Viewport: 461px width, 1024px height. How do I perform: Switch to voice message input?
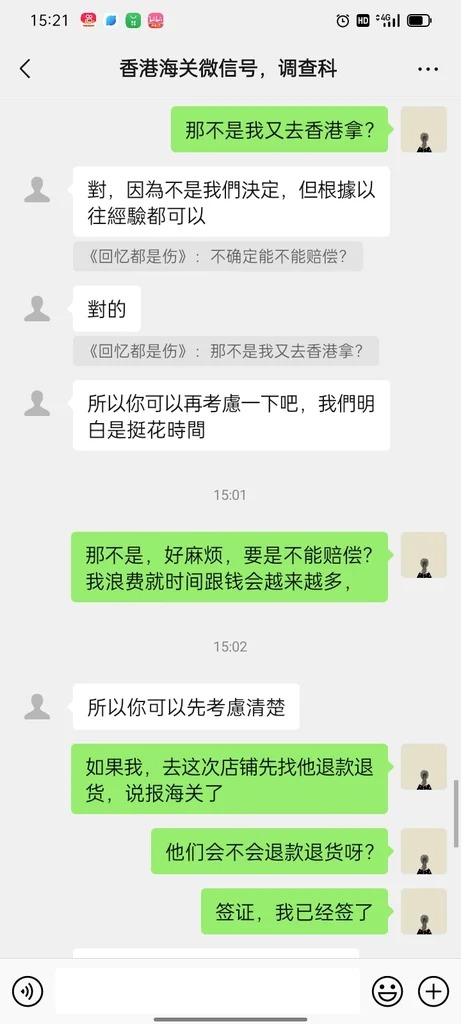pos(27,992)
